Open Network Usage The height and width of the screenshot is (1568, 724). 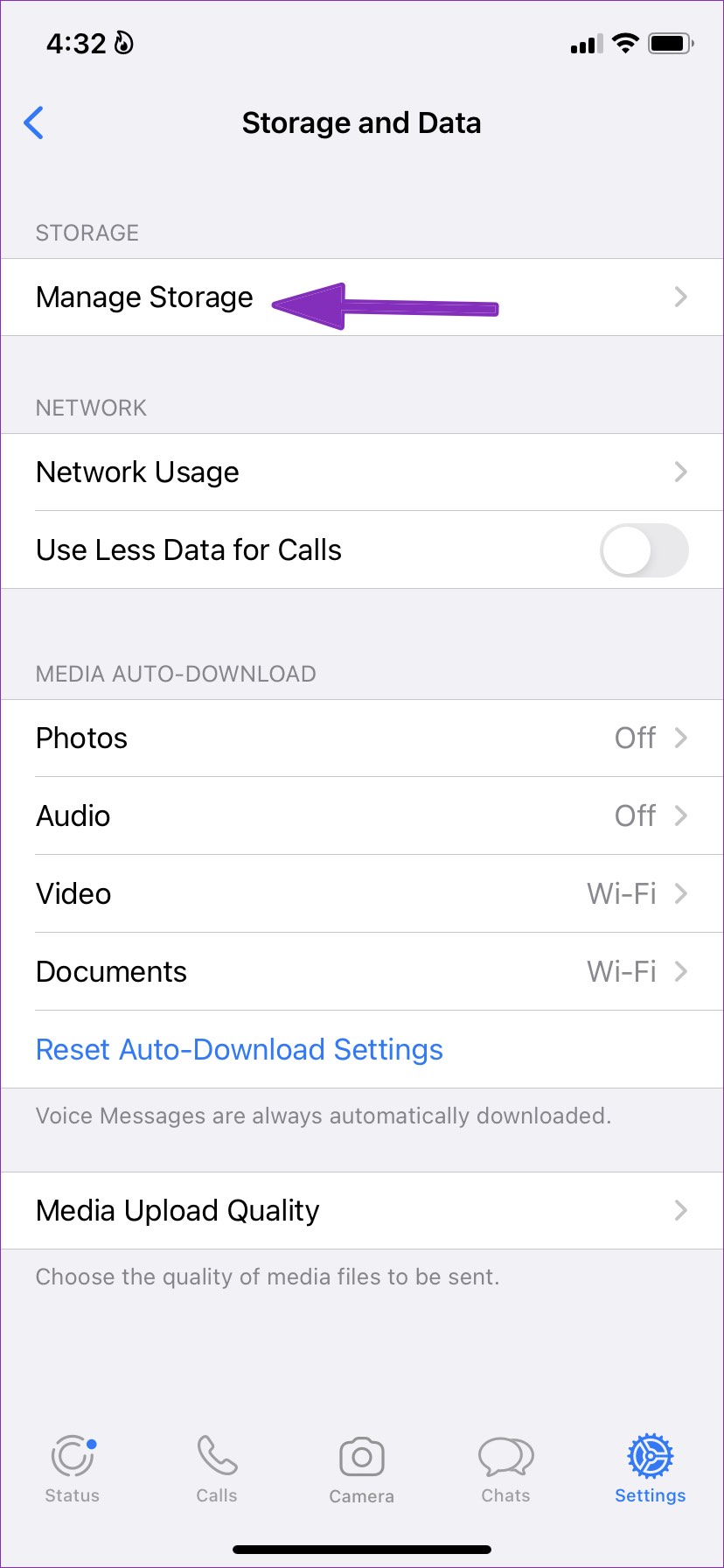click(x=362, y=472)
